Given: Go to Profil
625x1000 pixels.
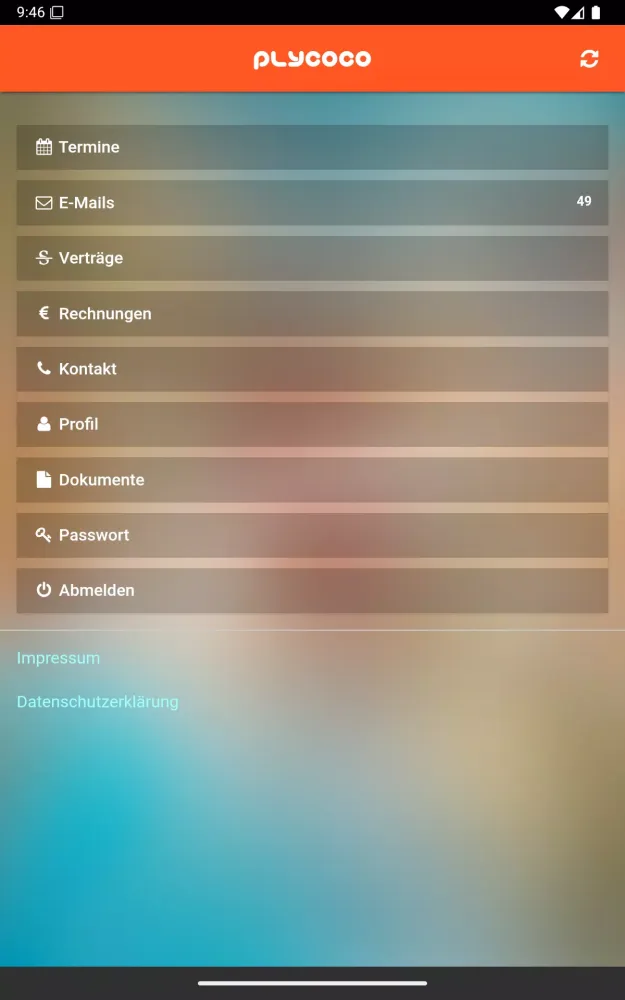Looking at the screenshot, I should [312, 424].
